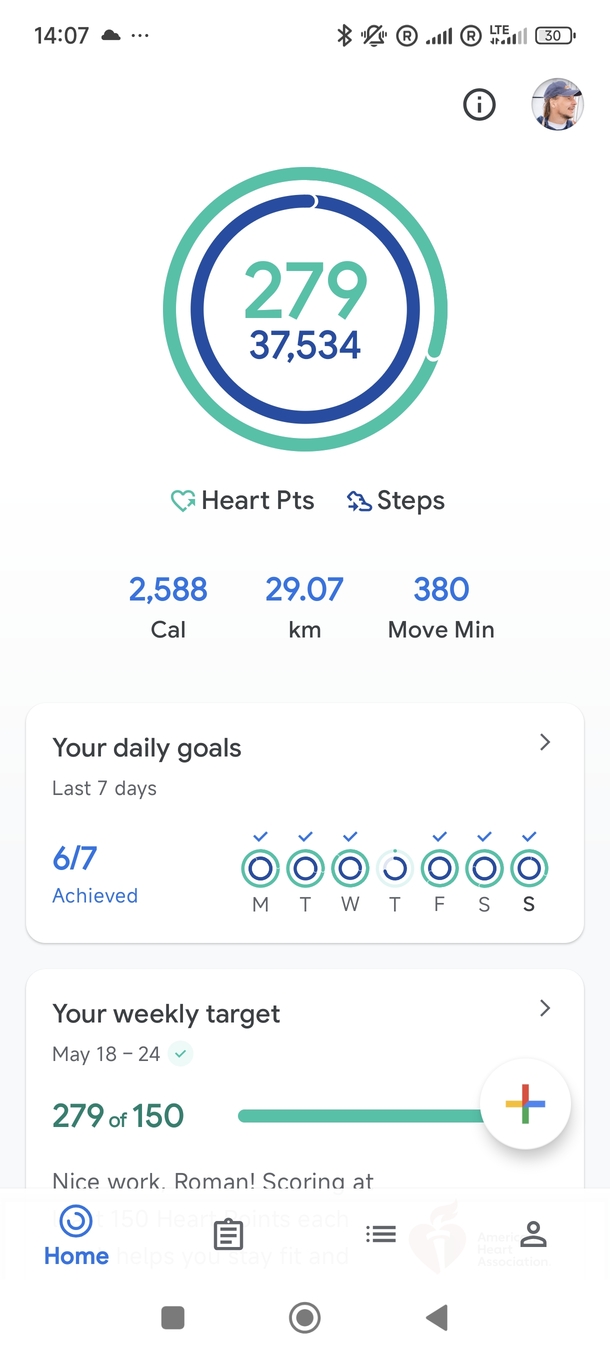Switch to the Profile person tab

(534, 1235)
